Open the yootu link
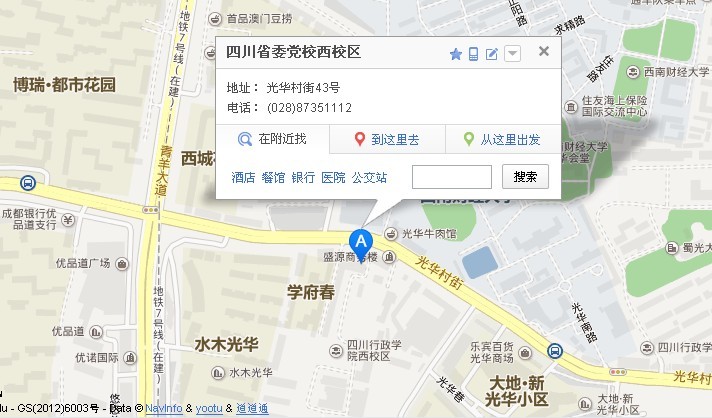The height and width of the screenshot is (418, 712). tap(209, 409)
